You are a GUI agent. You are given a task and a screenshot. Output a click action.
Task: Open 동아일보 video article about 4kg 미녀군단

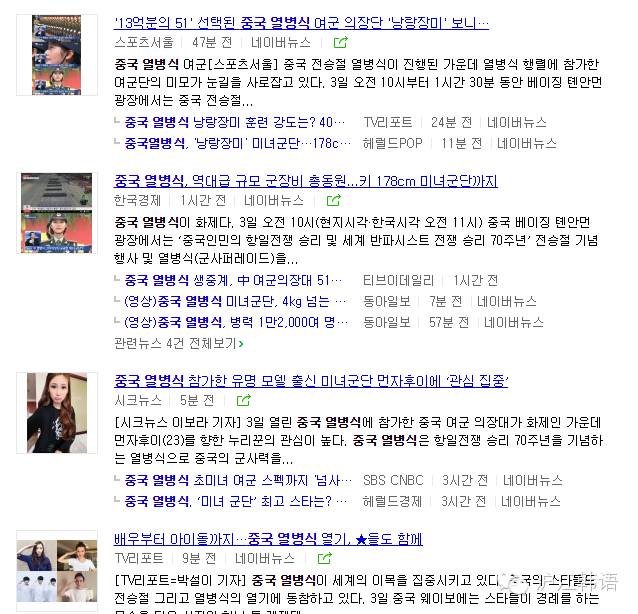235,301
